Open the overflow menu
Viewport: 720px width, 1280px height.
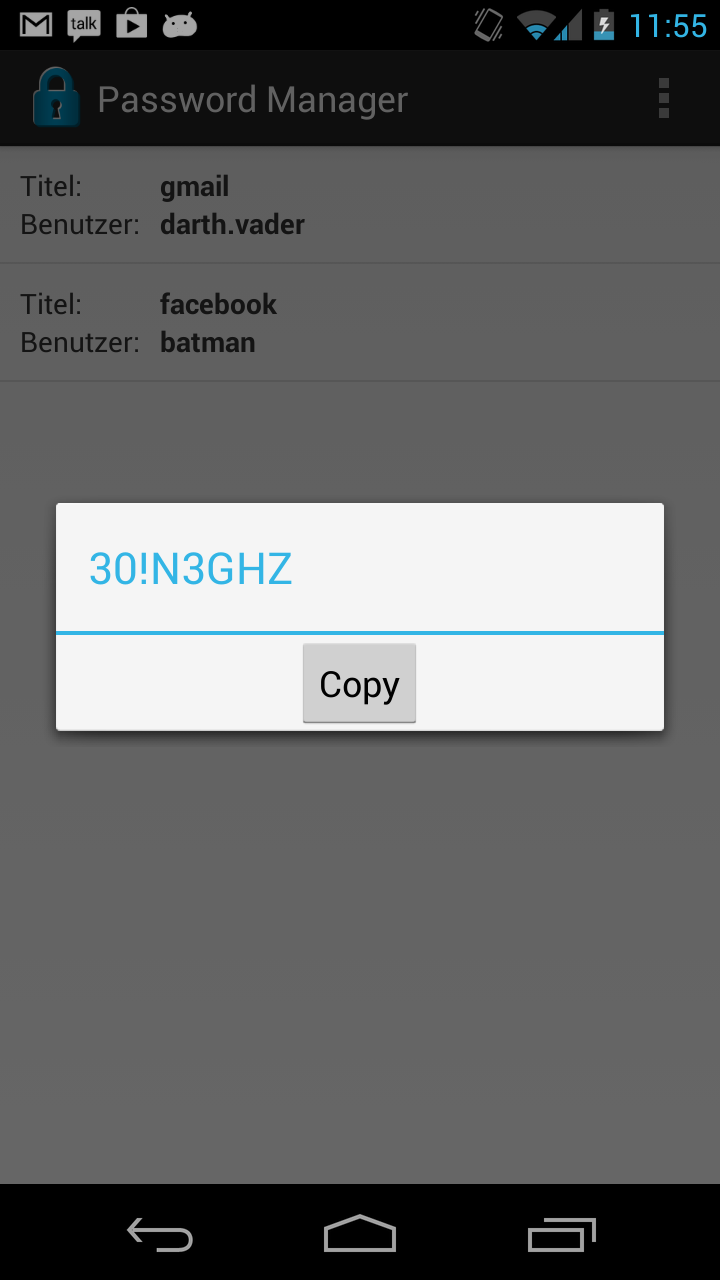(663, 99)
